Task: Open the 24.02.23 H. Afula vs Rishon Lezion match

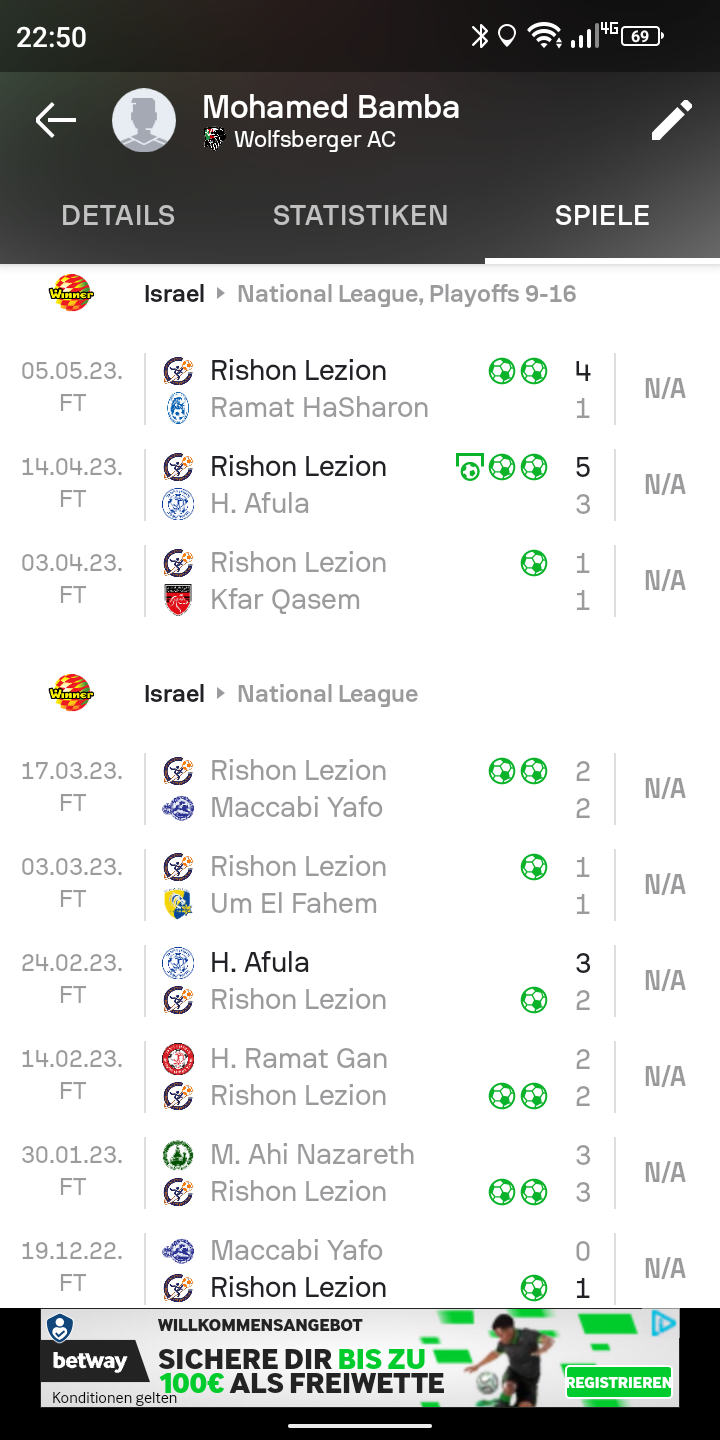Action: pos(360,981)
